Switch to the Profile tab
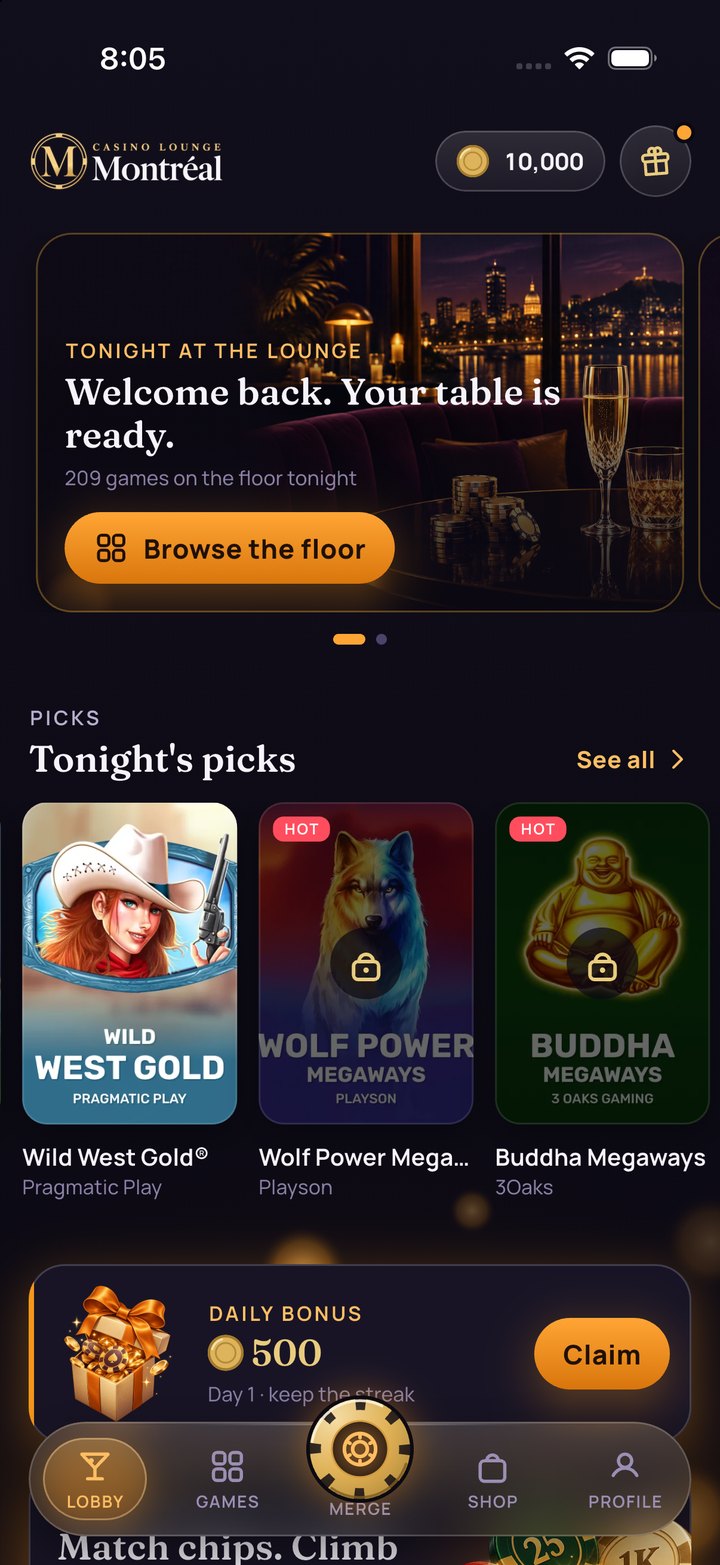Image resolution: width=720 pixels, height=1565 pixels. (625, 1480)
